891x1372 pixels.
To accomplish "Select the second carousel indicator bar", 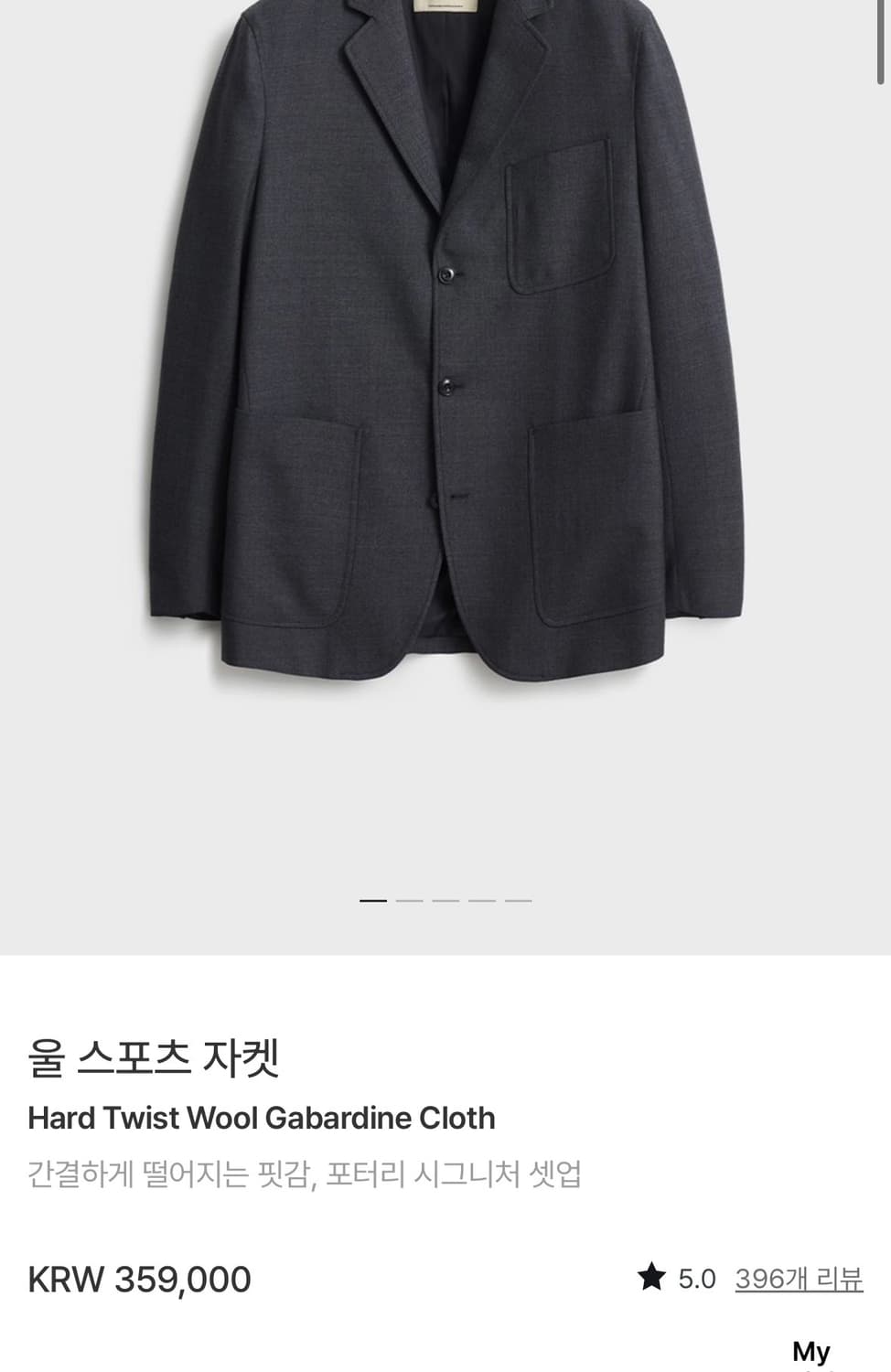I will point(409,901).
